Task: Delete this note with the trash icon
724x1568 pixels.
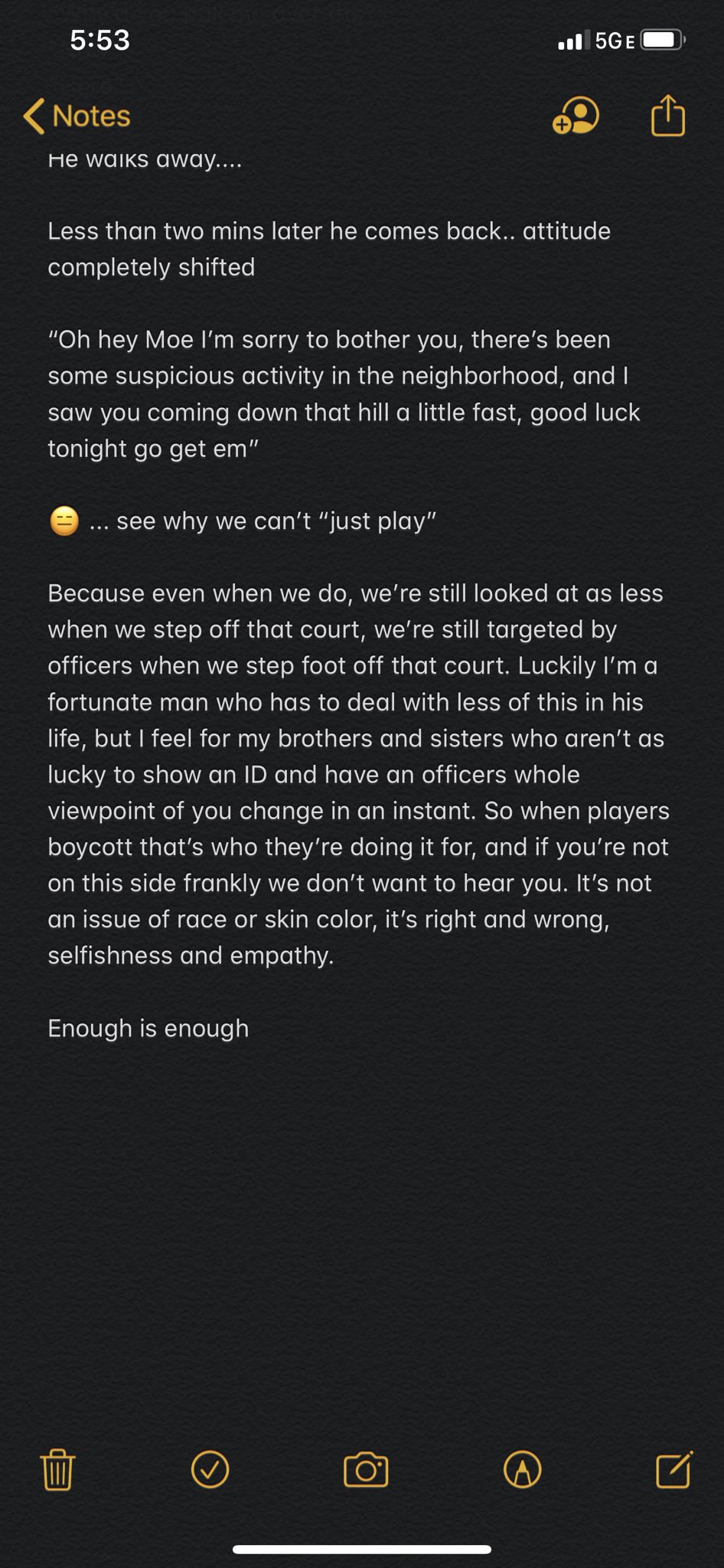Action: point(57,1469)
